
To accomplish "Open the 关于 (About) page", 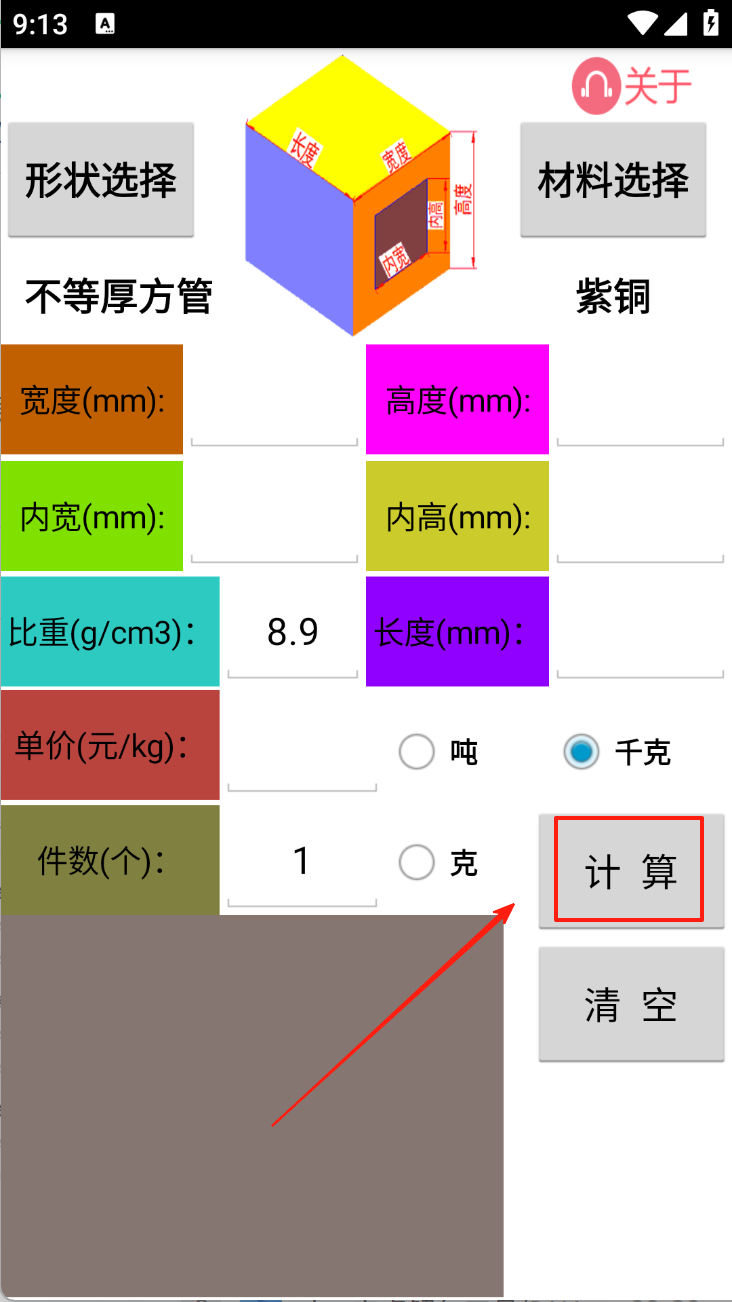I will pyautogui.click(x=632, y=86).
